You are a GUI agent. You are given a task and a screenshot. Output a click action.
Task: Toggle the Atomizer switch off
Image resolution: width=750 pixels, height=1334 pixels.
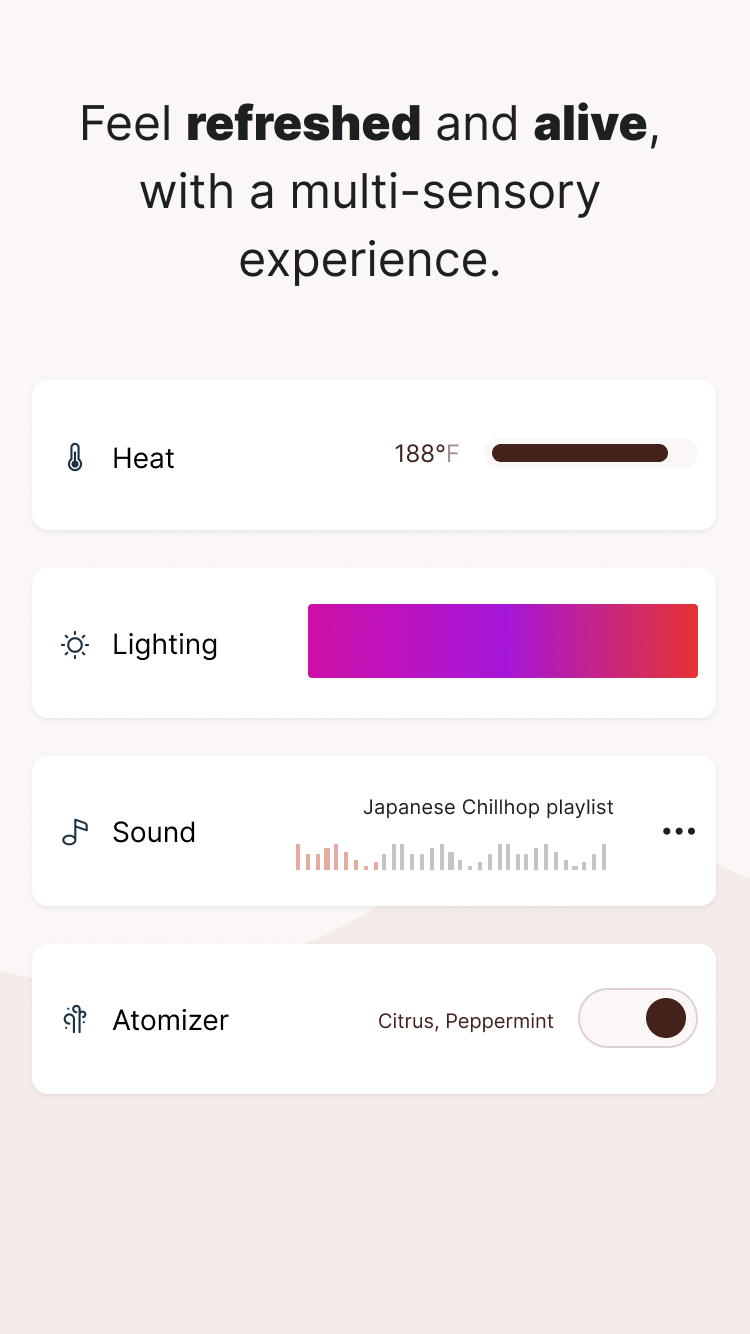click(637, 1018)
